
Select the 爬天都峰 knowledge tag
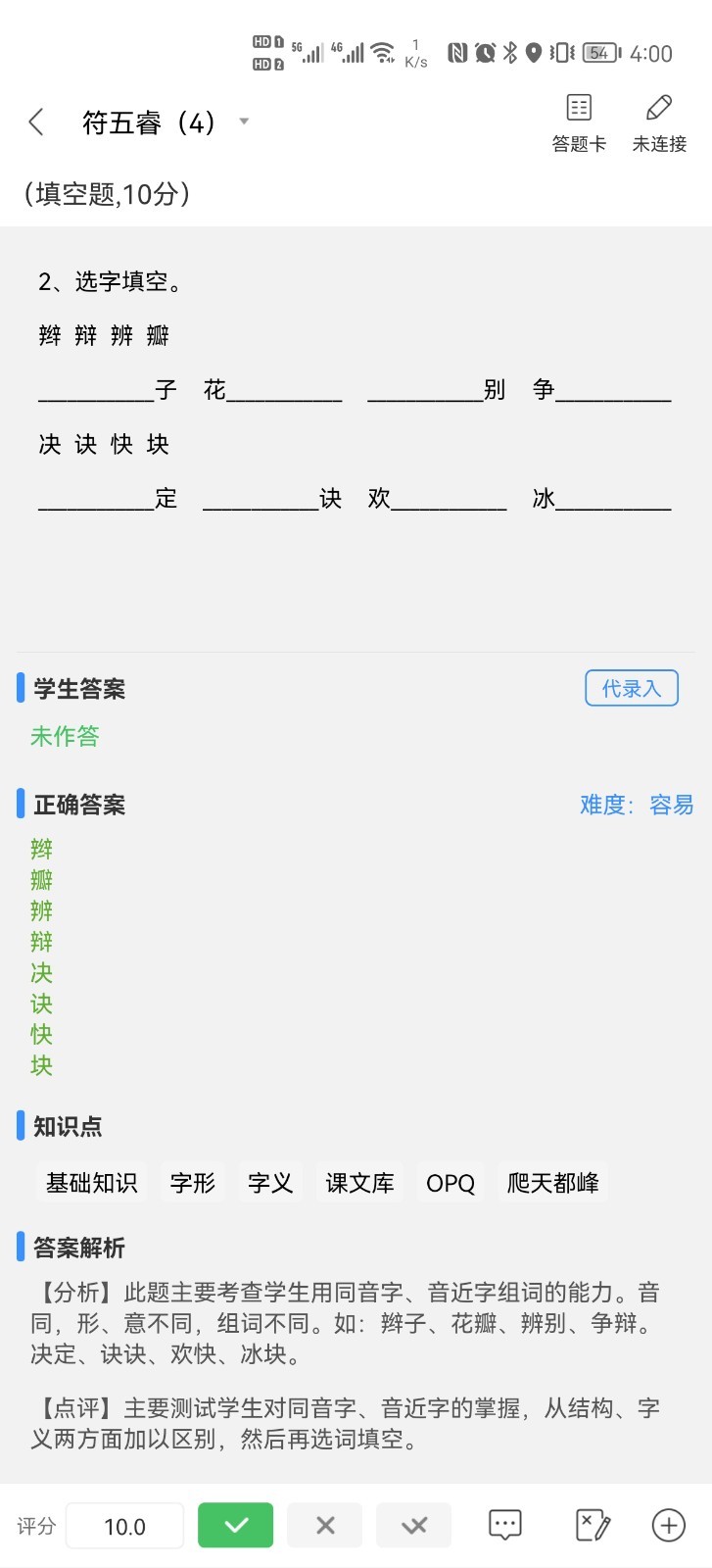[553, 1183]
